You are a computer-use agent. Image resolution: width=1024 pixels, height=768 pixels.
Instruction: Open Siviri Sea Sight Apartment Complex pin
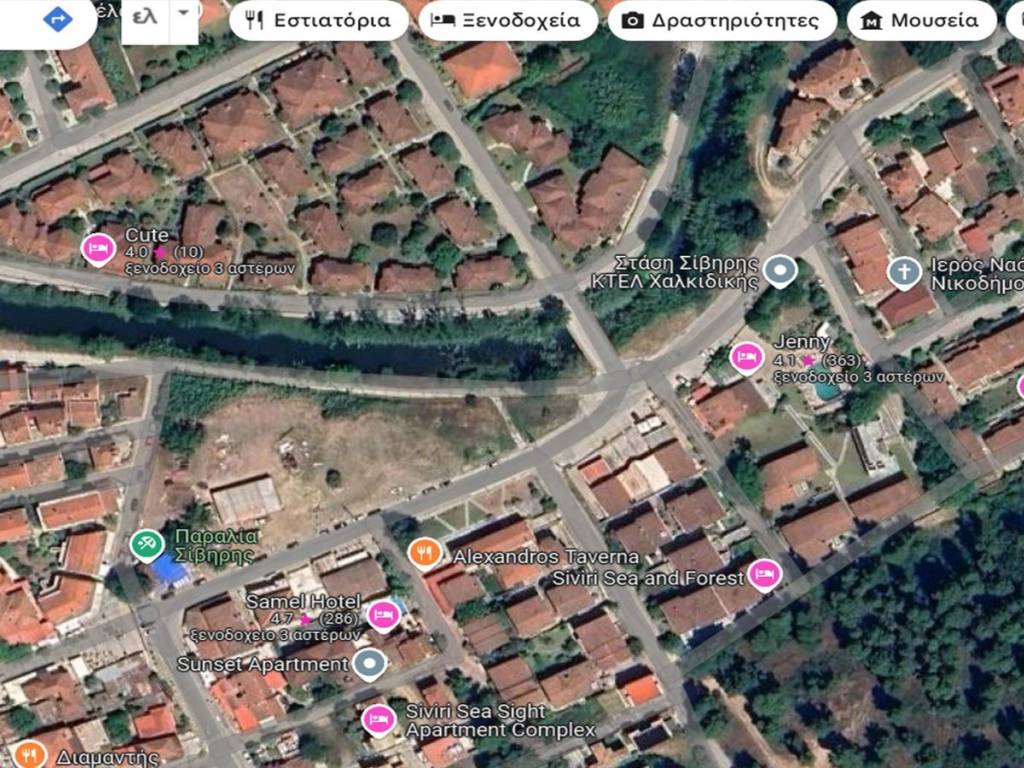[x=378, y=718]
